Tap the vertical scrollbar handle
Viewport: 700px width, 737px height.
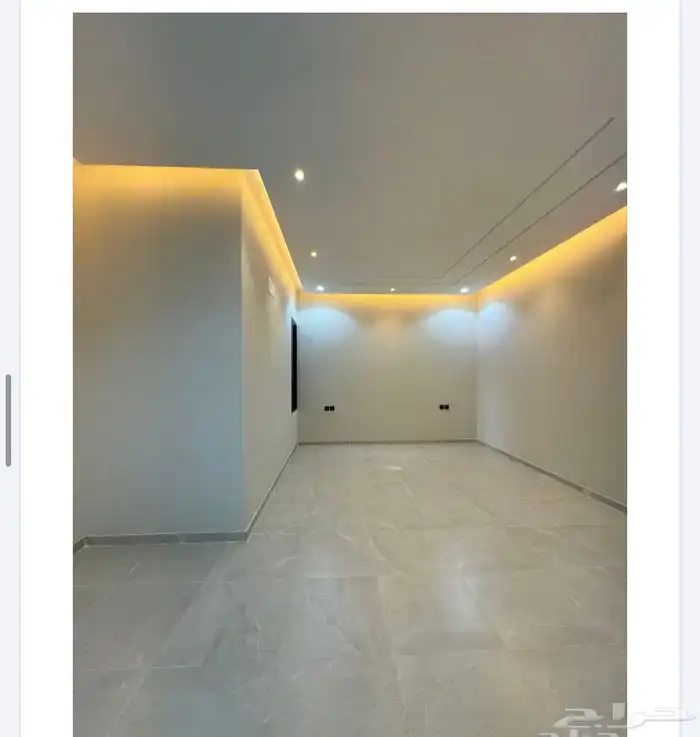tap(8, 420)
